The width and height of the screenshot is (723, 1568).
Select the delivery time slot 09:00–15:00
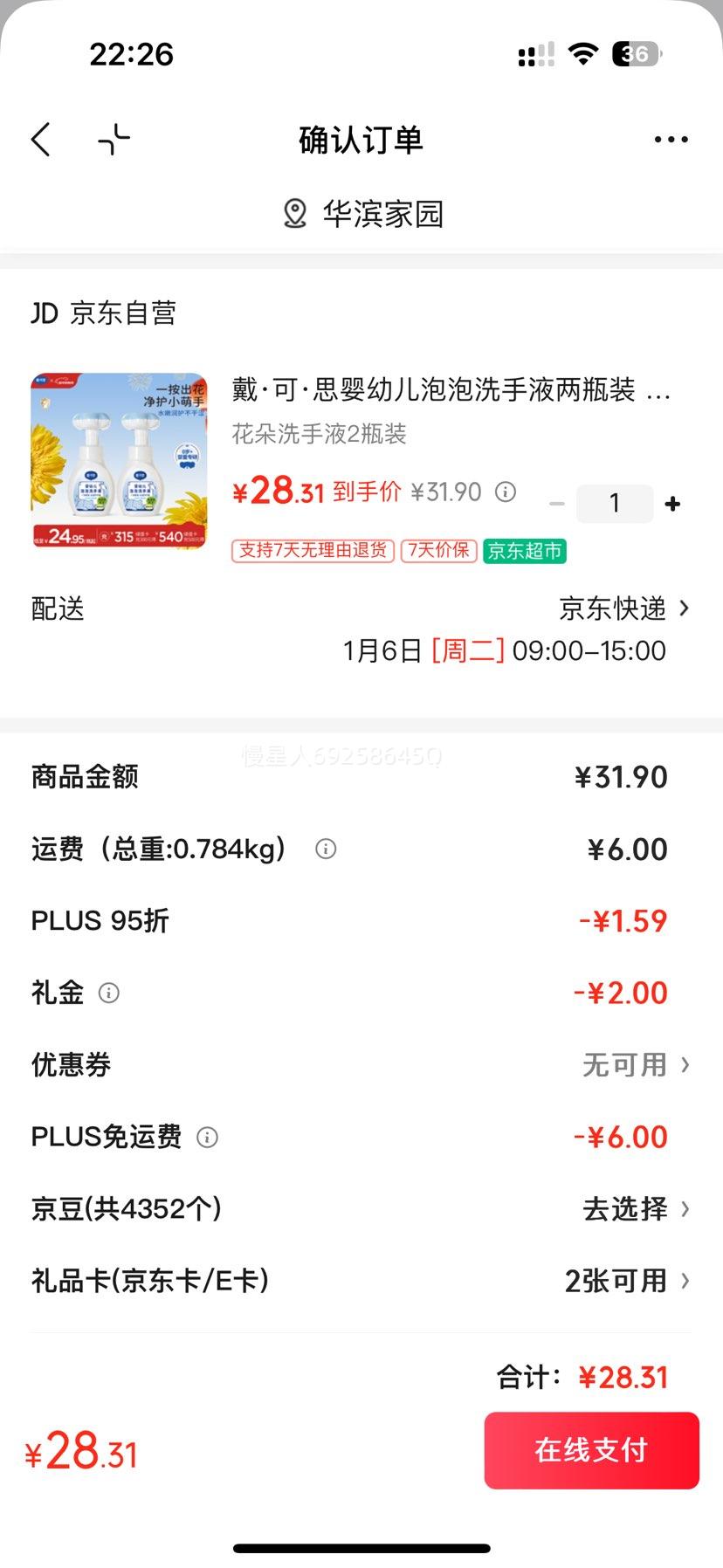(x=586, y=650)
